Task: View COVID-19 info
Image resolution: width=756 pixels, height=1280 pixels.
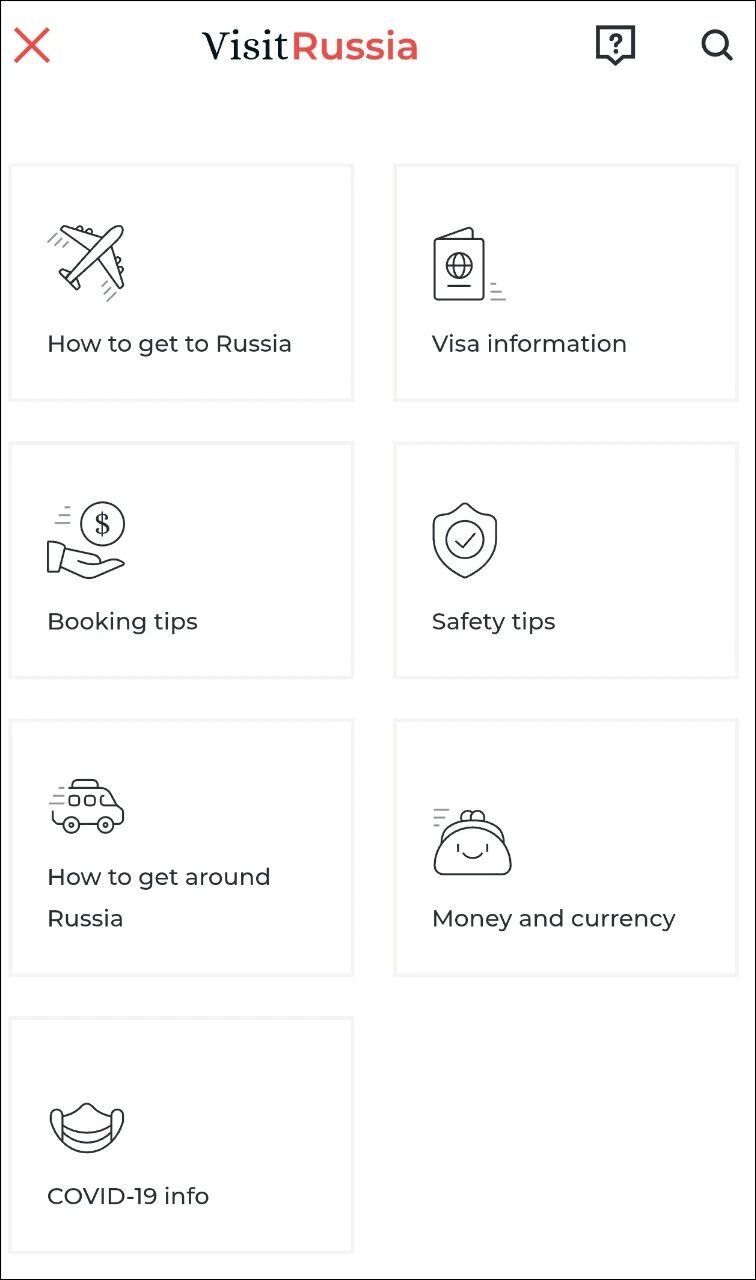Action: (x=181, y=1135)
